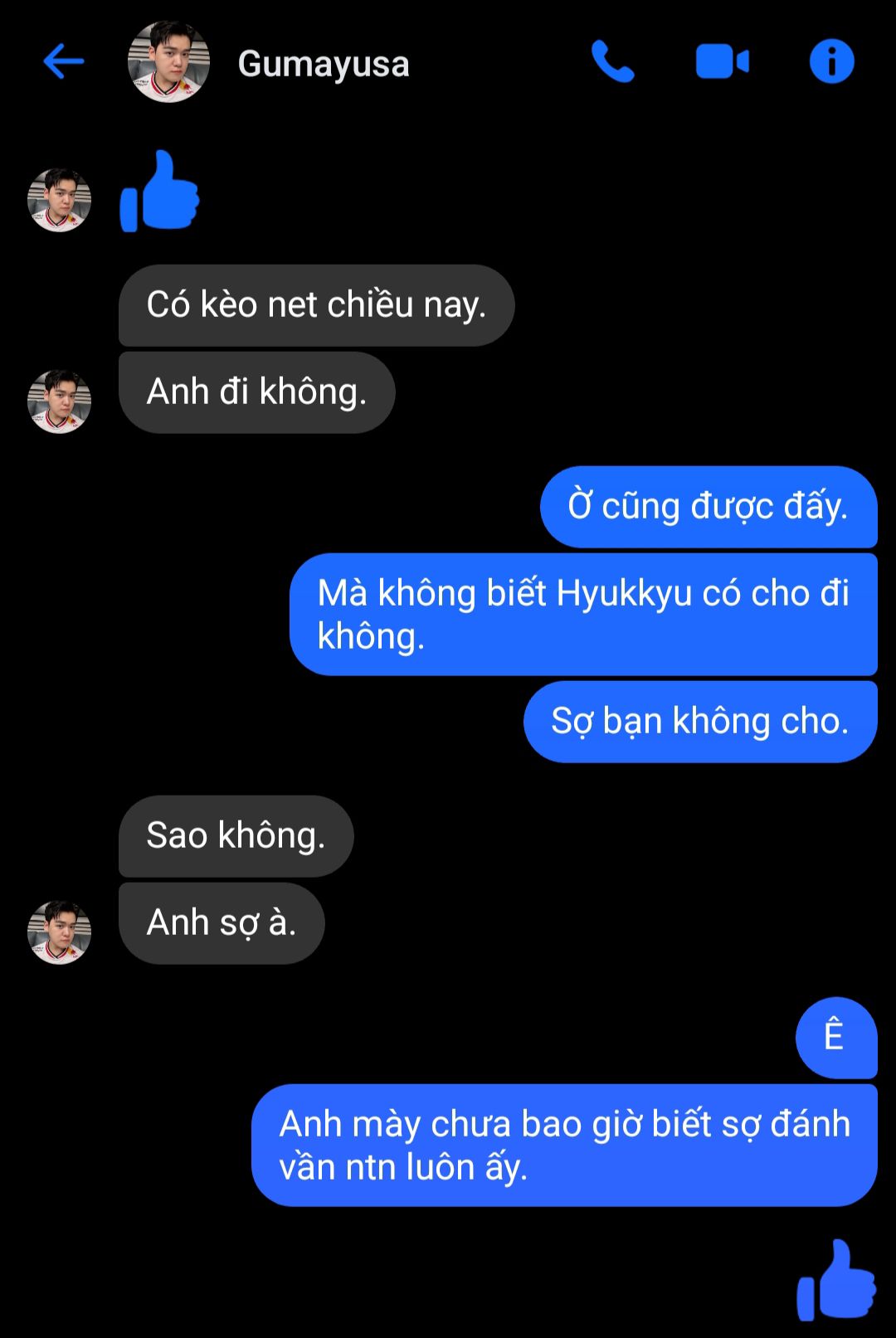
Task: Open conversation info details
Action: (831, 61)
